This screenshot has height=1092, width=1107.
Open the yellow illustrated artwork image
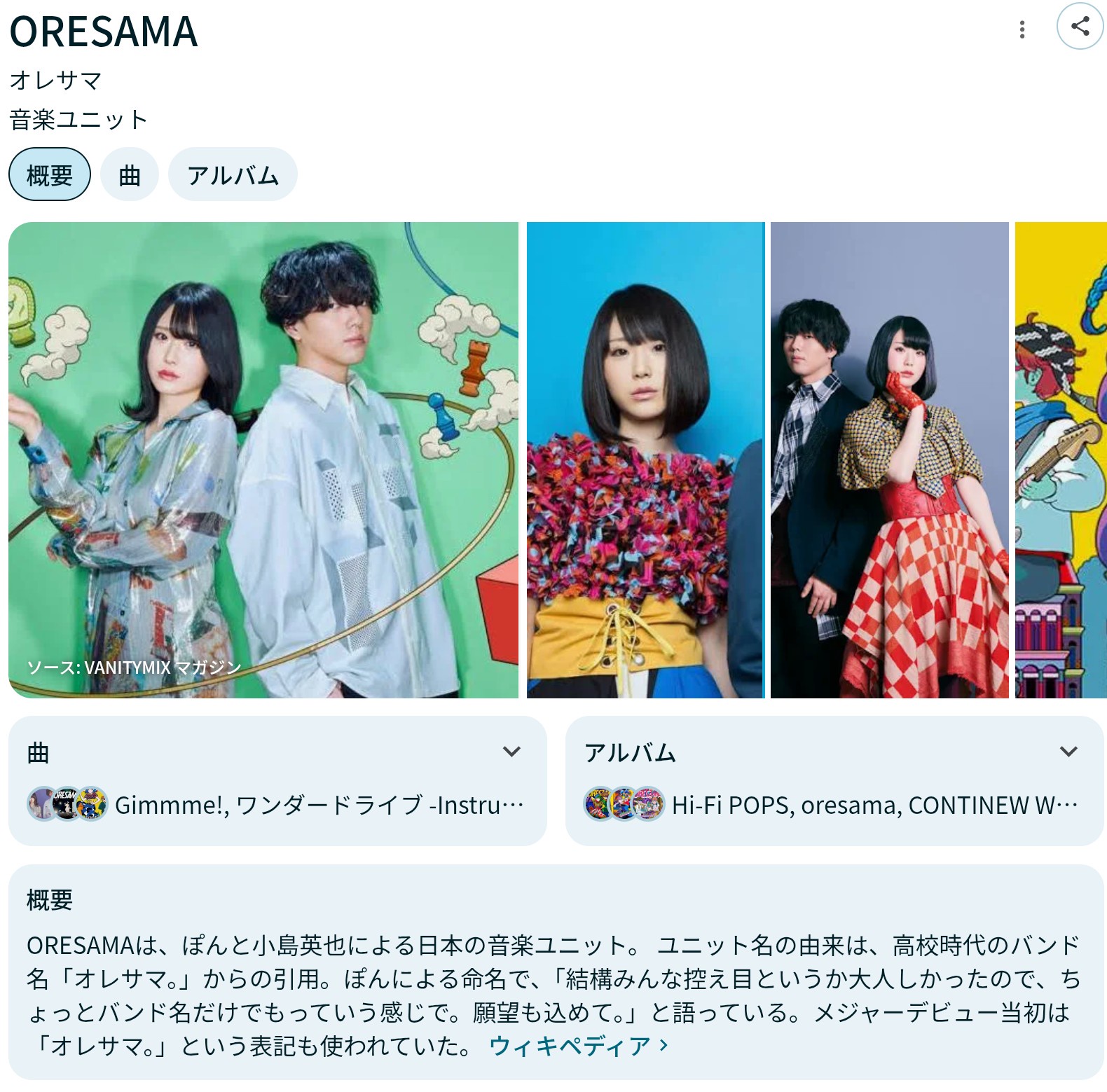tap(1061, 459)
